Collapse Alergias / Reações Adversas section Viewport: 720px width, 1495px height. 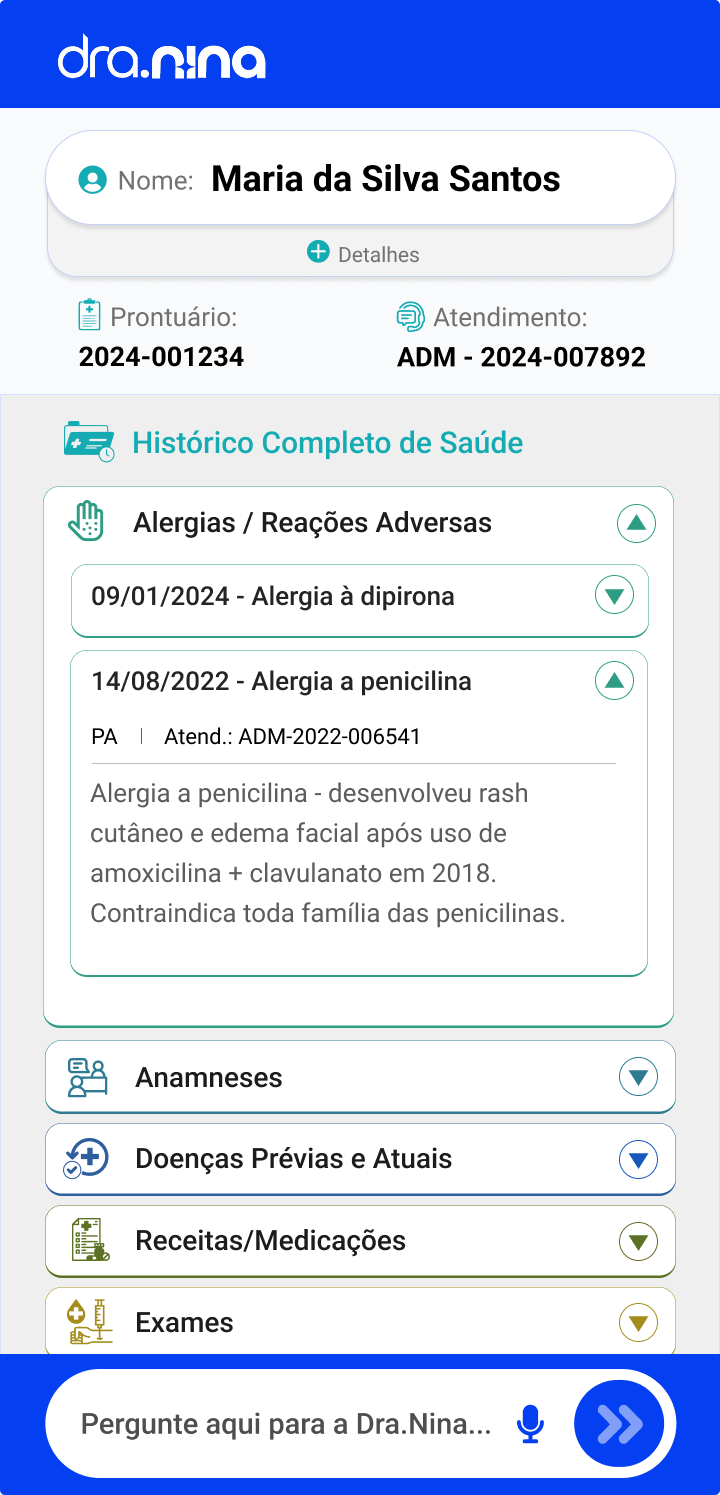tap(636, 523)
